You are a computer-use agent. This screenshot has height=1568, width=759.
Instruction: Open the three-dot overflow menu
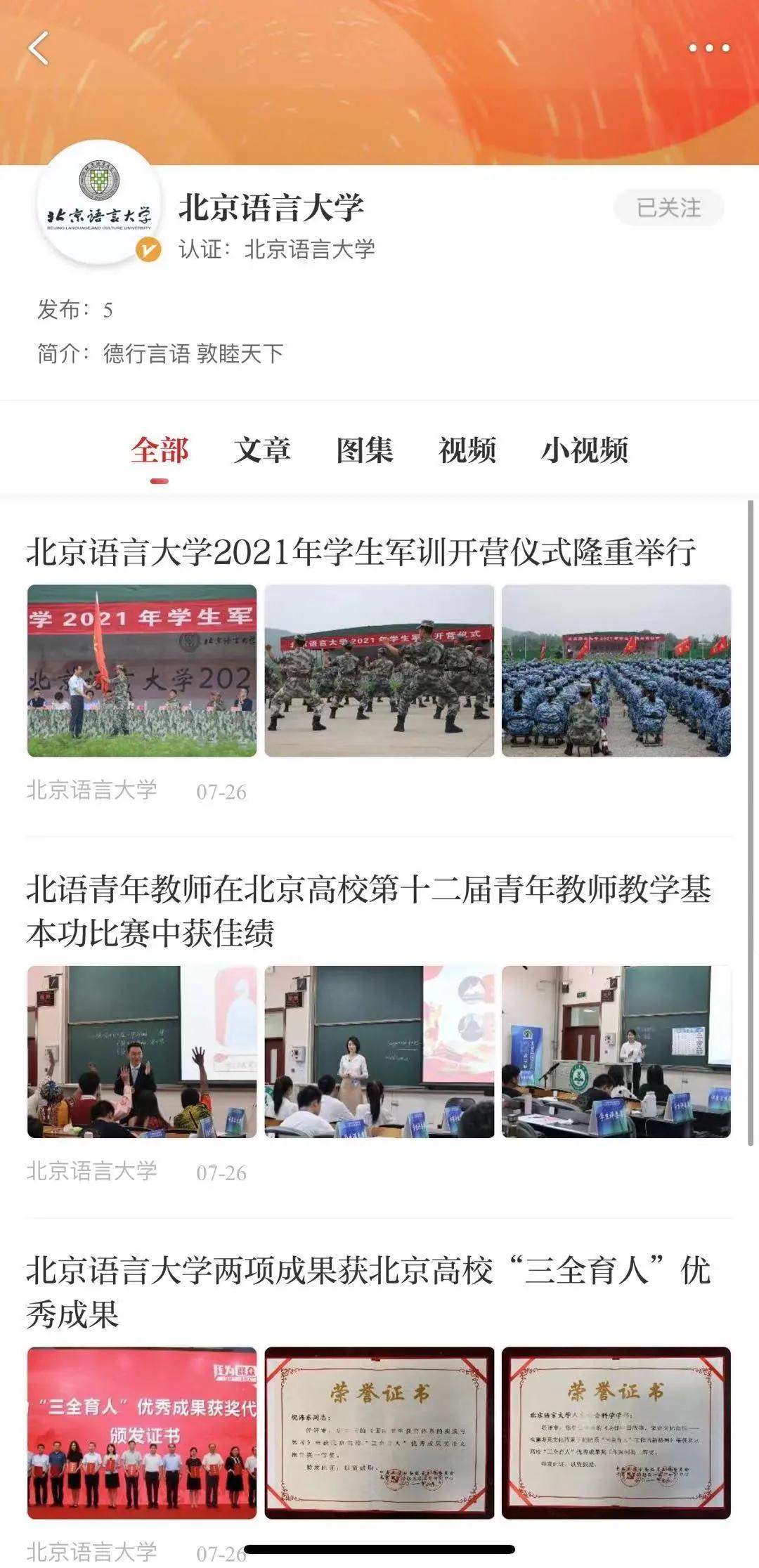(708, 48)
